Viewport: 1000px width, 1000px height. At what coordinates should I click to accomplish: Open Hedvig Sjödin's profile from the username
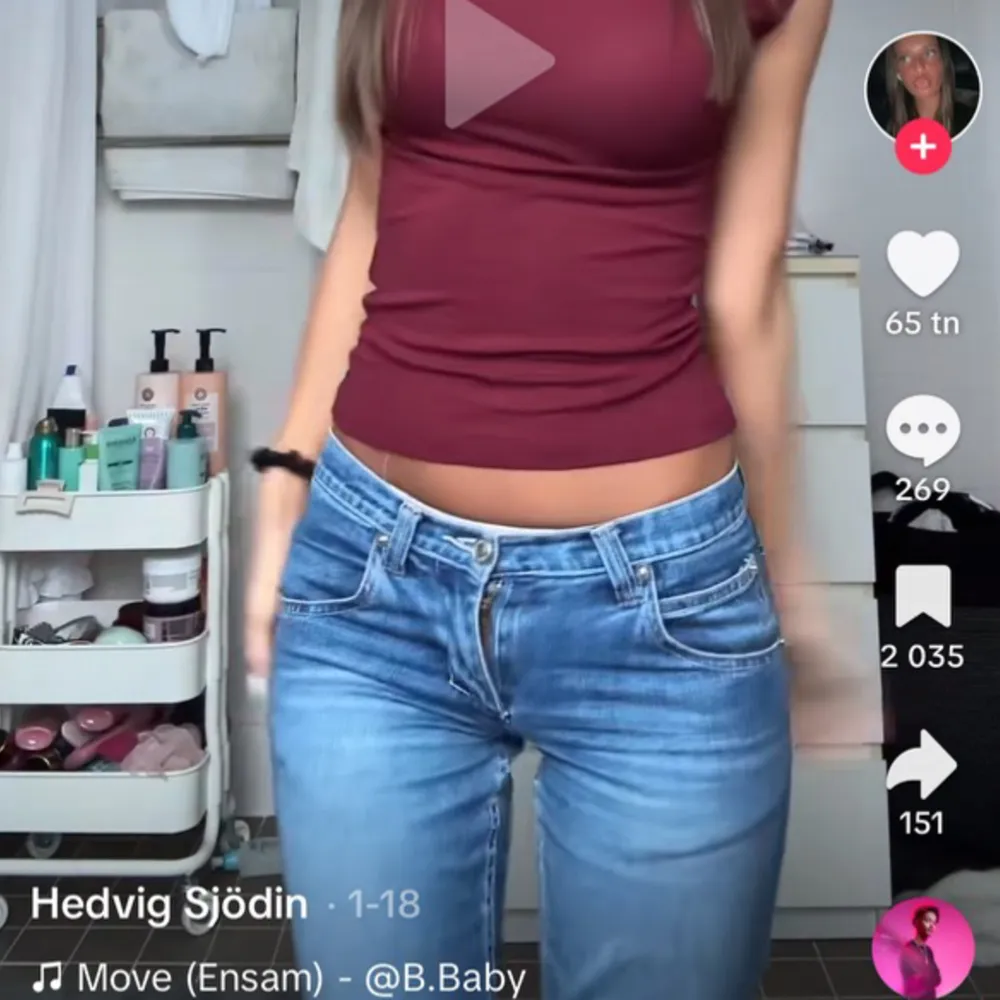tap(168, 904)
